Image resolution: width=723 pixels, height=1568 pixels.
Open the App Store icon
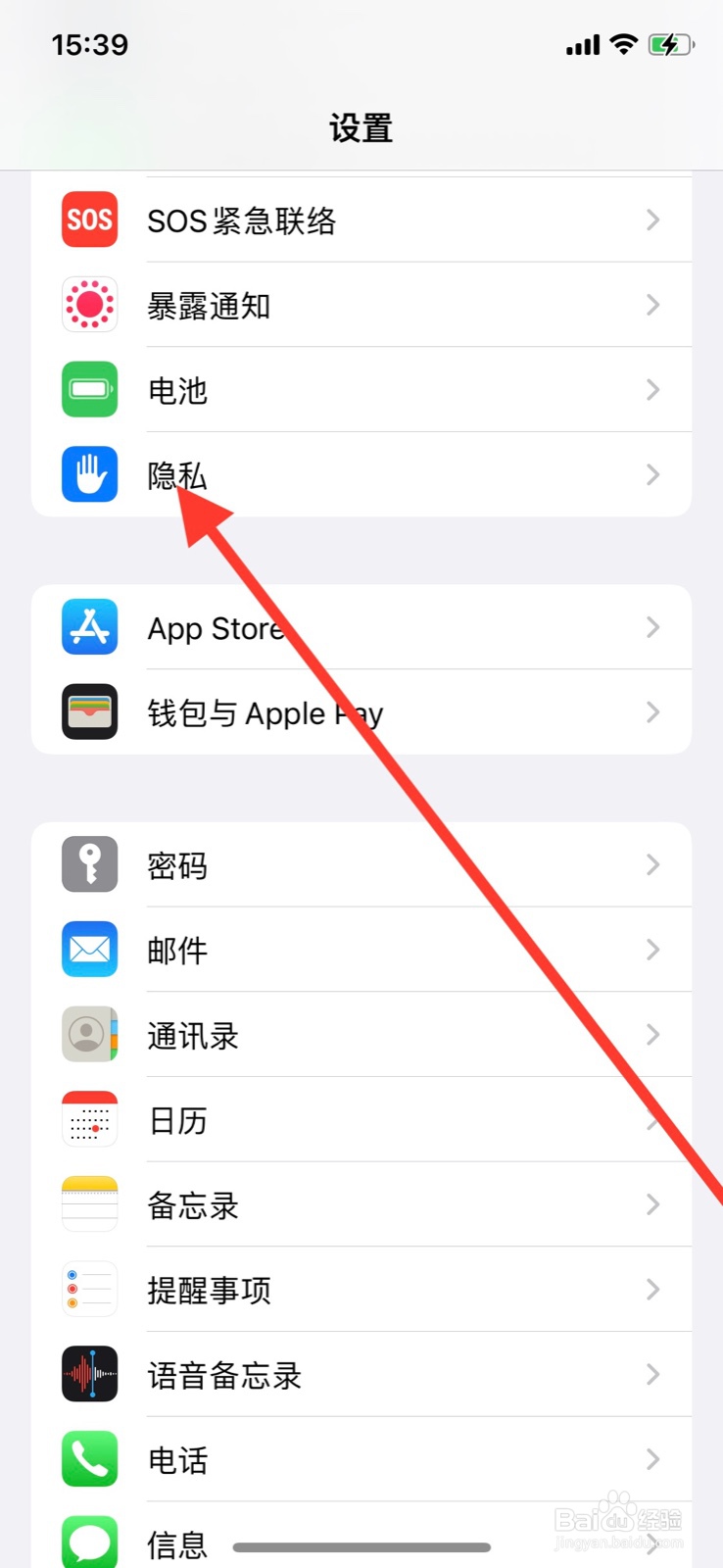tap(89, 627)
